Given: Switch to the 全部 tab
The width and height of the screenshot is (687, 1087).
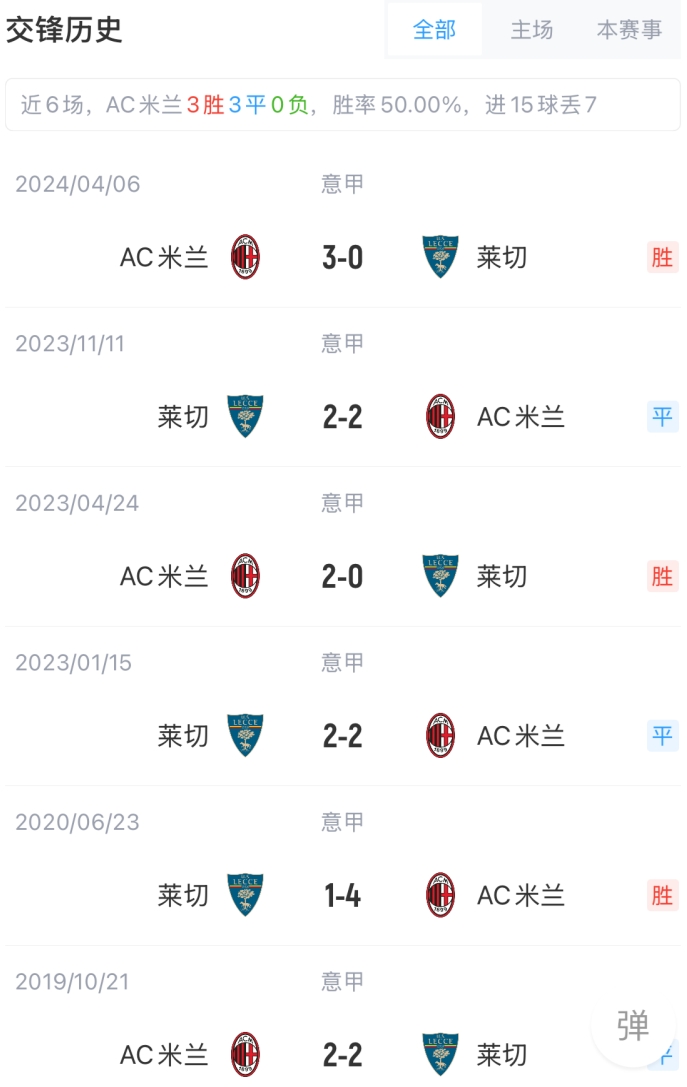Looking at the screenshot, I should pyautogui.click(x=434, y=30).
